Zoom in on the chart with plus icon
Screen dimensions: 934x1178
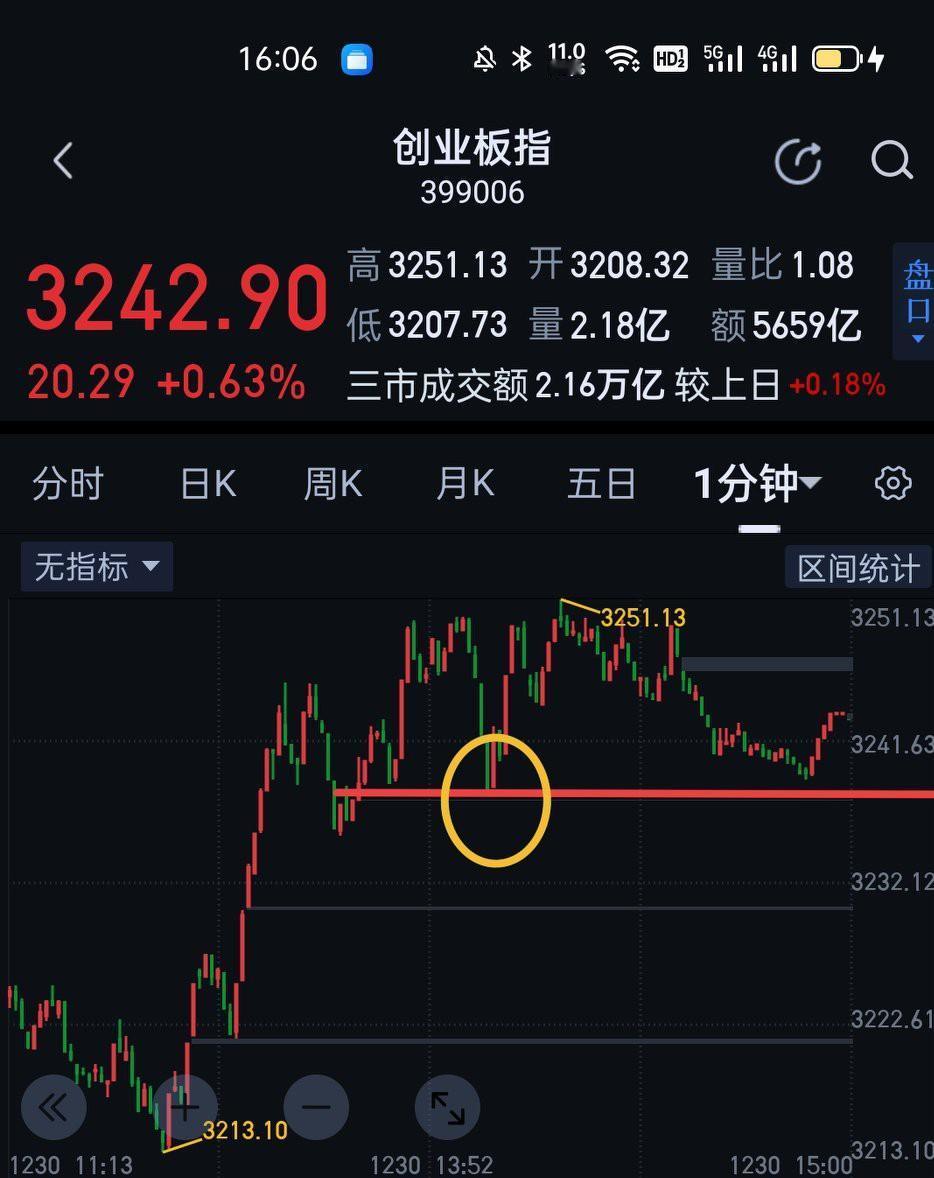click(x=185, y=1107)
